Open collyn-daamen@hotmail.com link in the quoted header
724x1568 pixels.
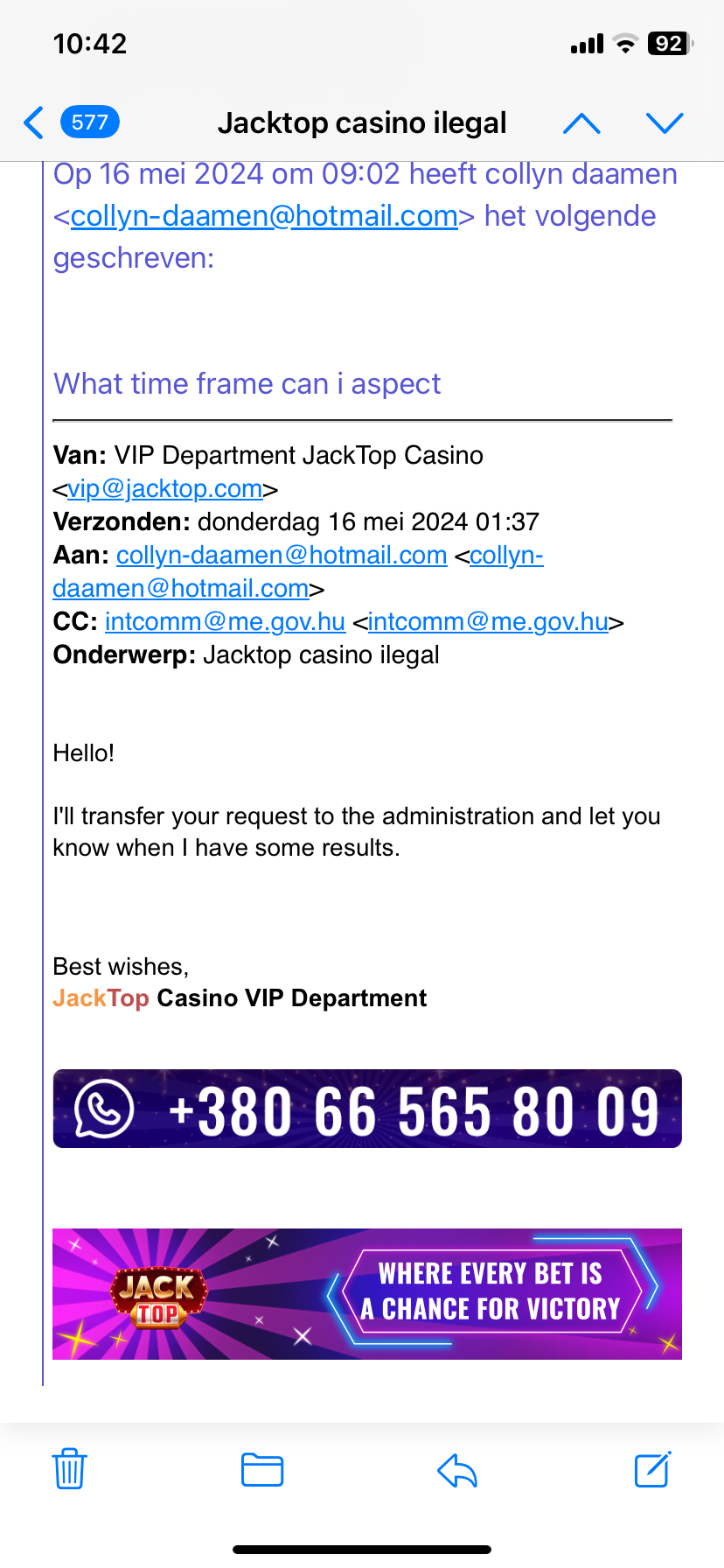point(264,216)
